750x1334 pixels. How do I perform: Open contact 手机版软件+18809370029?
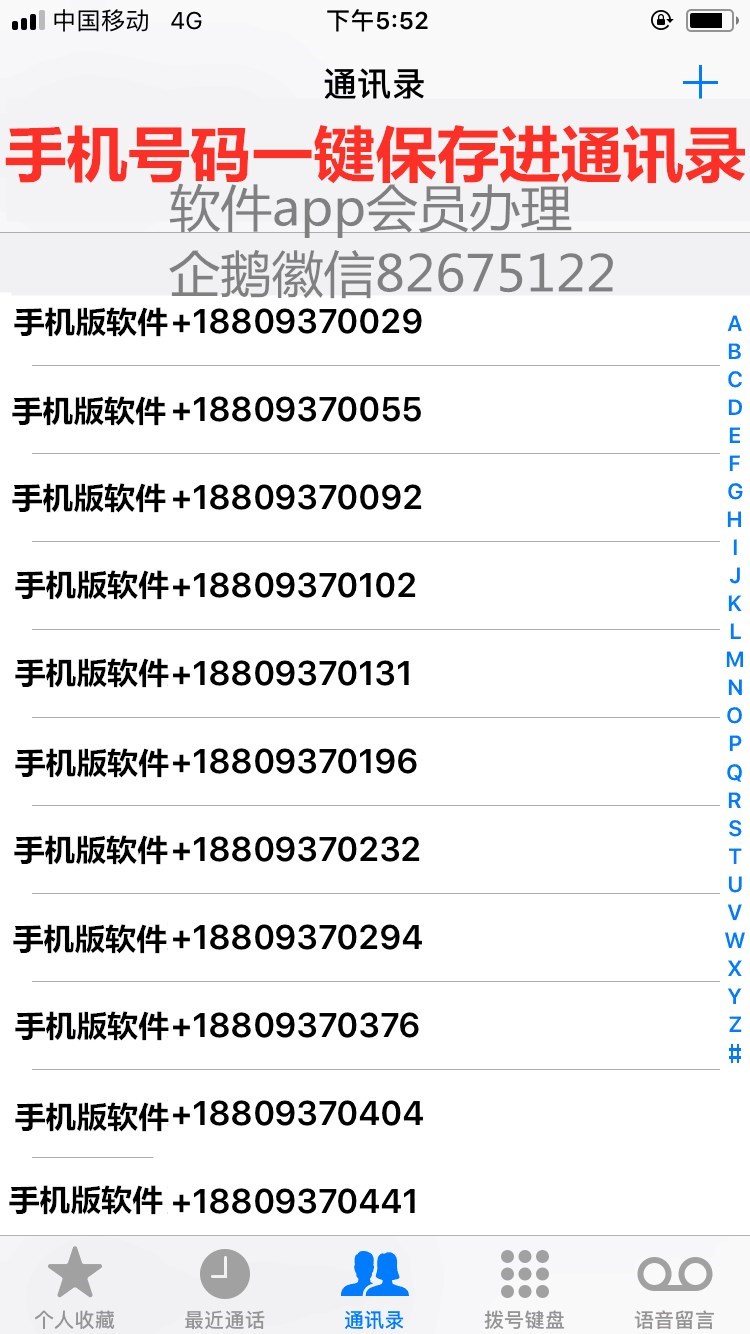360,322
